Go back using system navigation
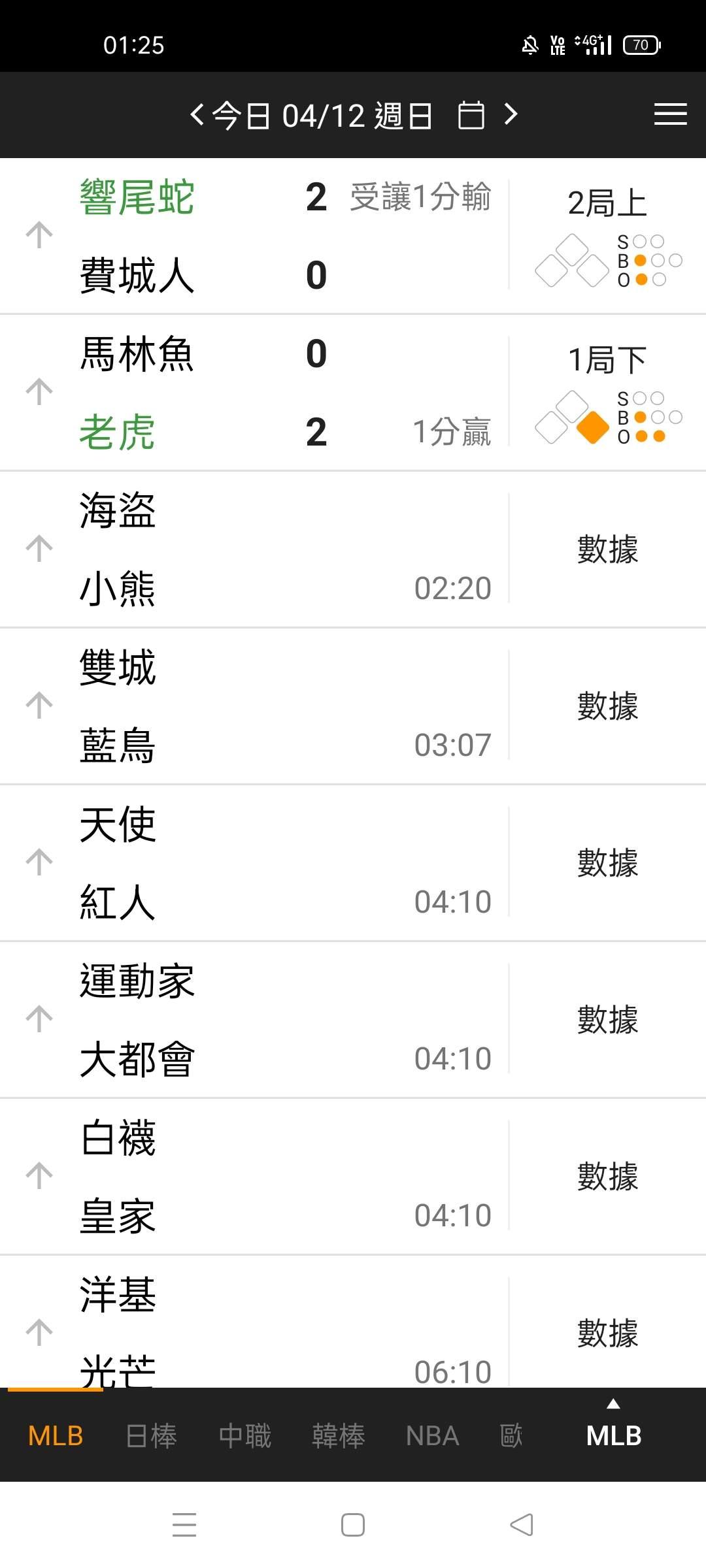Viewport: 706px width, 1568px height. pyautogui.click(x=521, y=1525)
